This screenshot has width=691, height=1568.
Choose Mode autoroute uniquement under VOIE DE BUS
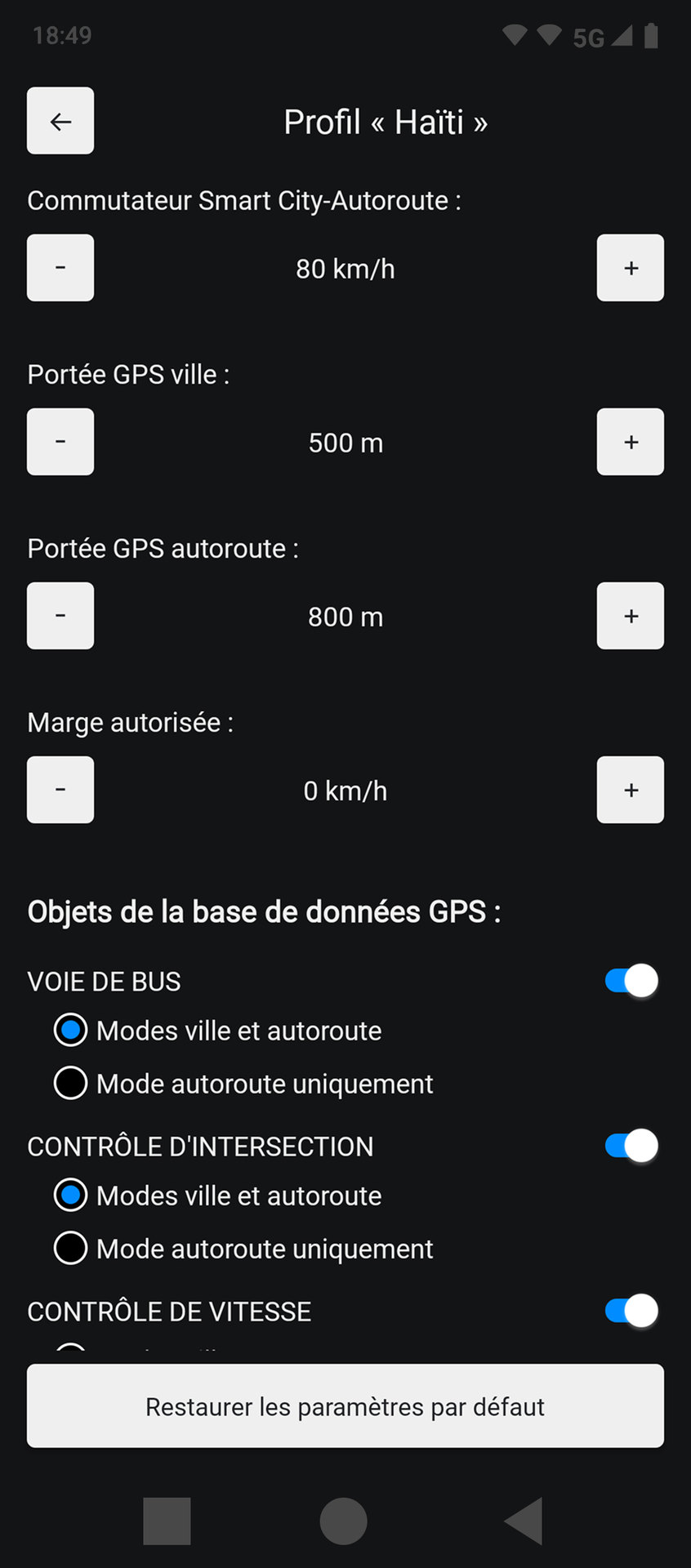(x=243, y=1084)
